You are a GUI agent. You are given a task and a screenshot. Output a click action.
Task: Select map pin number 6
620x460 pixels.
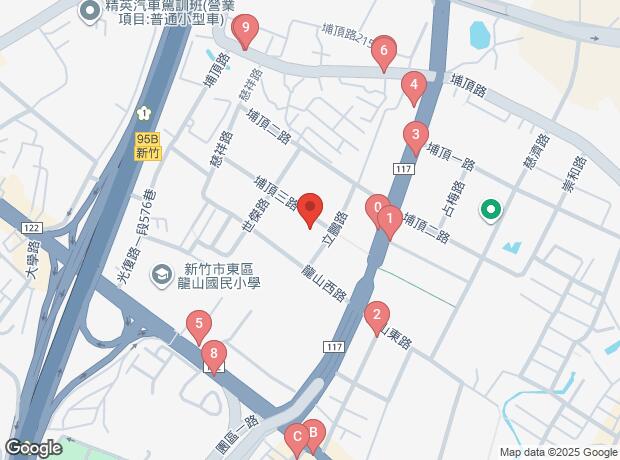pos(383,52)
